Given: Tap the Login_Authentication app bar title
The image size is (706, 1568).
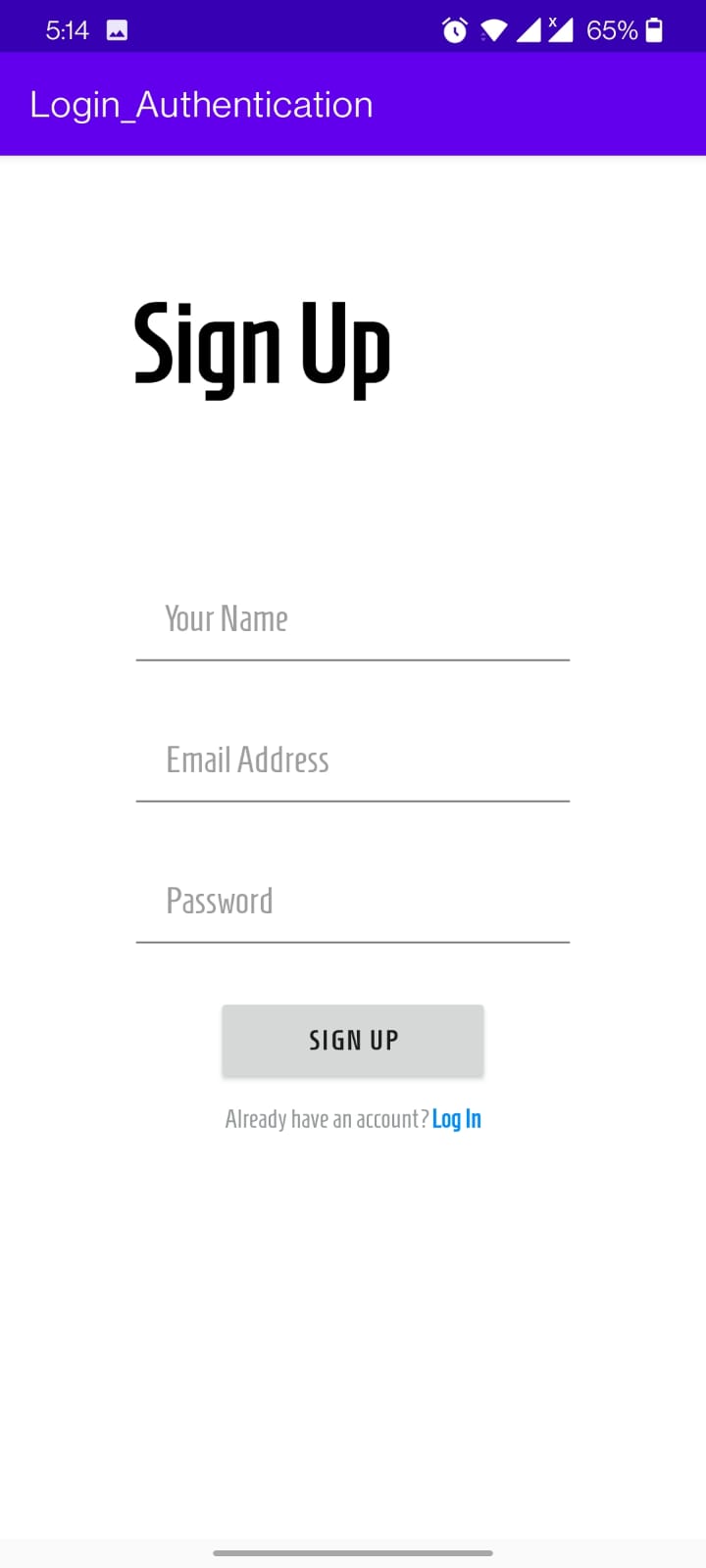Looking at the screenshot, I should click(x=201, y=104).
